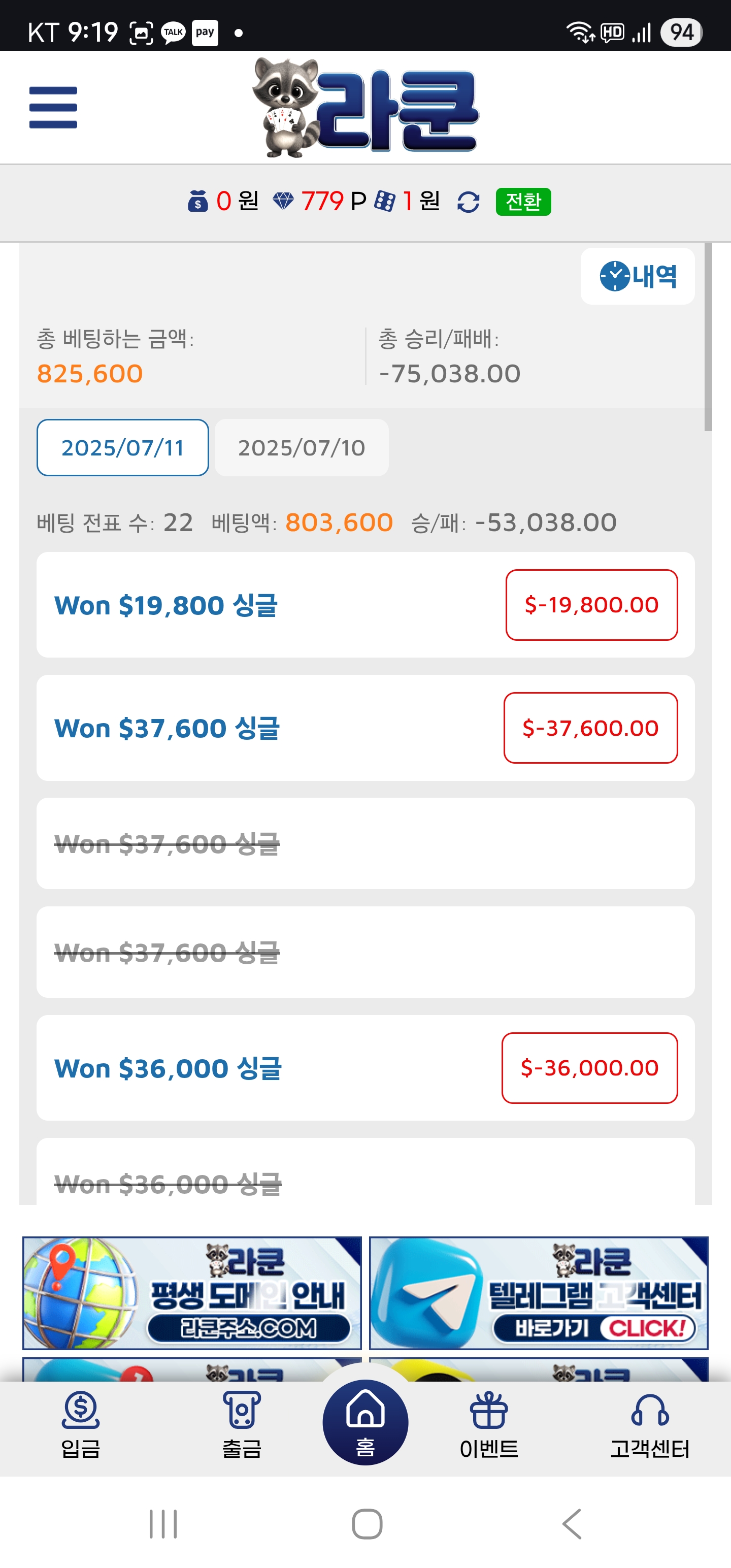This screenshot has width=731, height=1568.
Task: Open the Won $19,800 싱글 bet slip
Action: [365, 604]
